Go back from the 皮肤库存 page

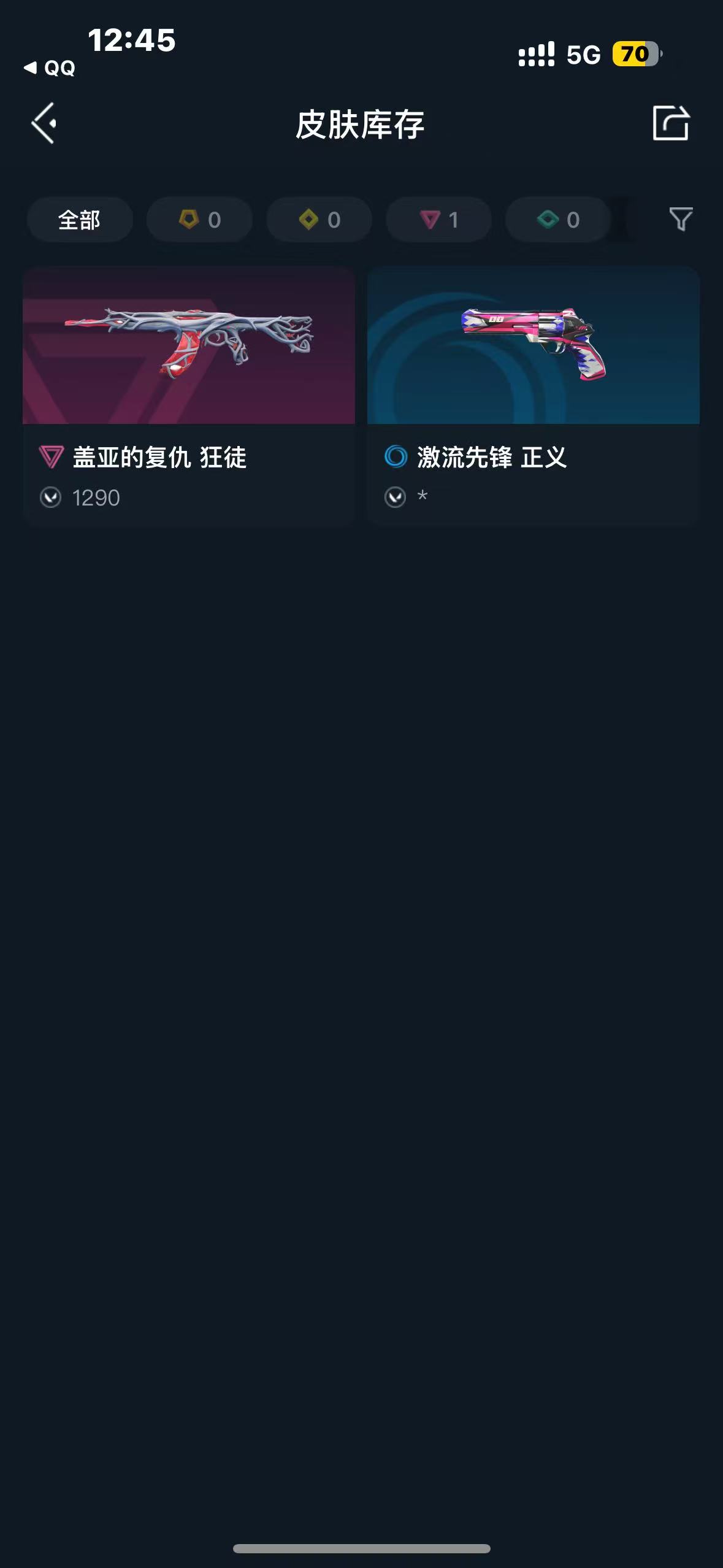coord(44,123)
